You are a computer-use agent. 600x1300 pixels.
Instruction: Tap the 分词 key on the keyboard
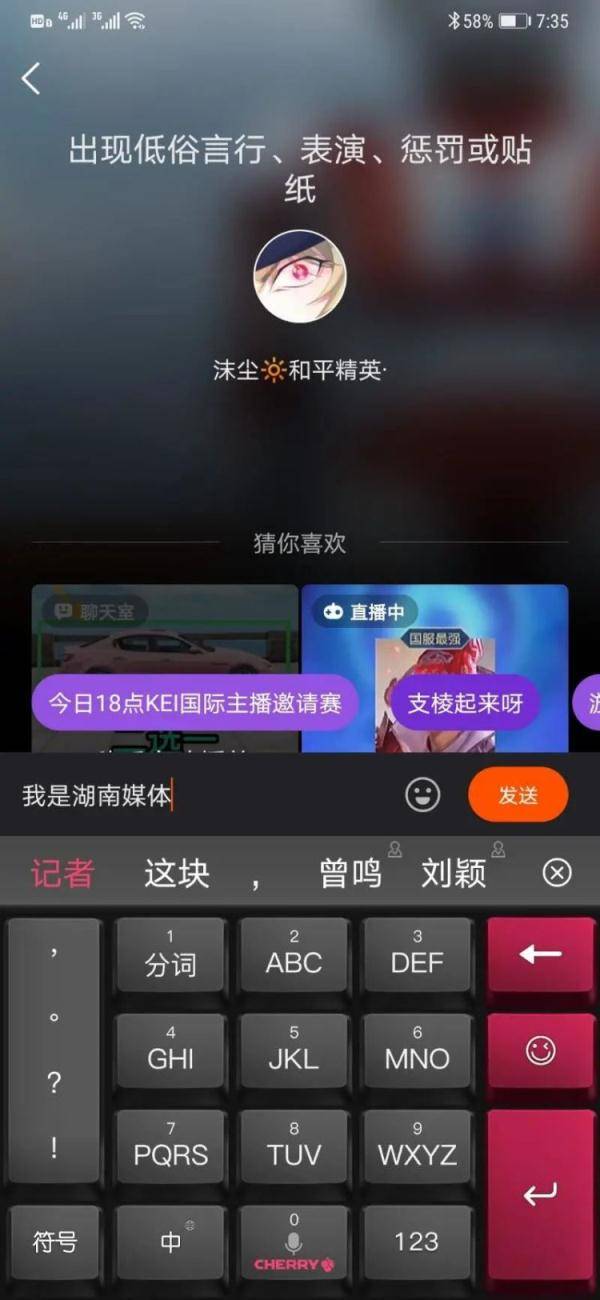pos(170,955)
